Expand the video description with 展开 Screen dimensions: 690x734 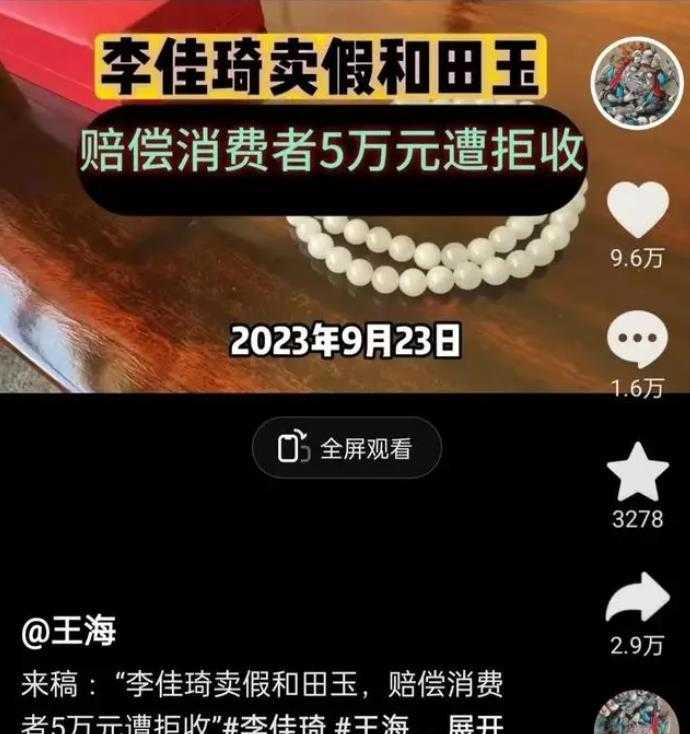[x=477, y=724]
